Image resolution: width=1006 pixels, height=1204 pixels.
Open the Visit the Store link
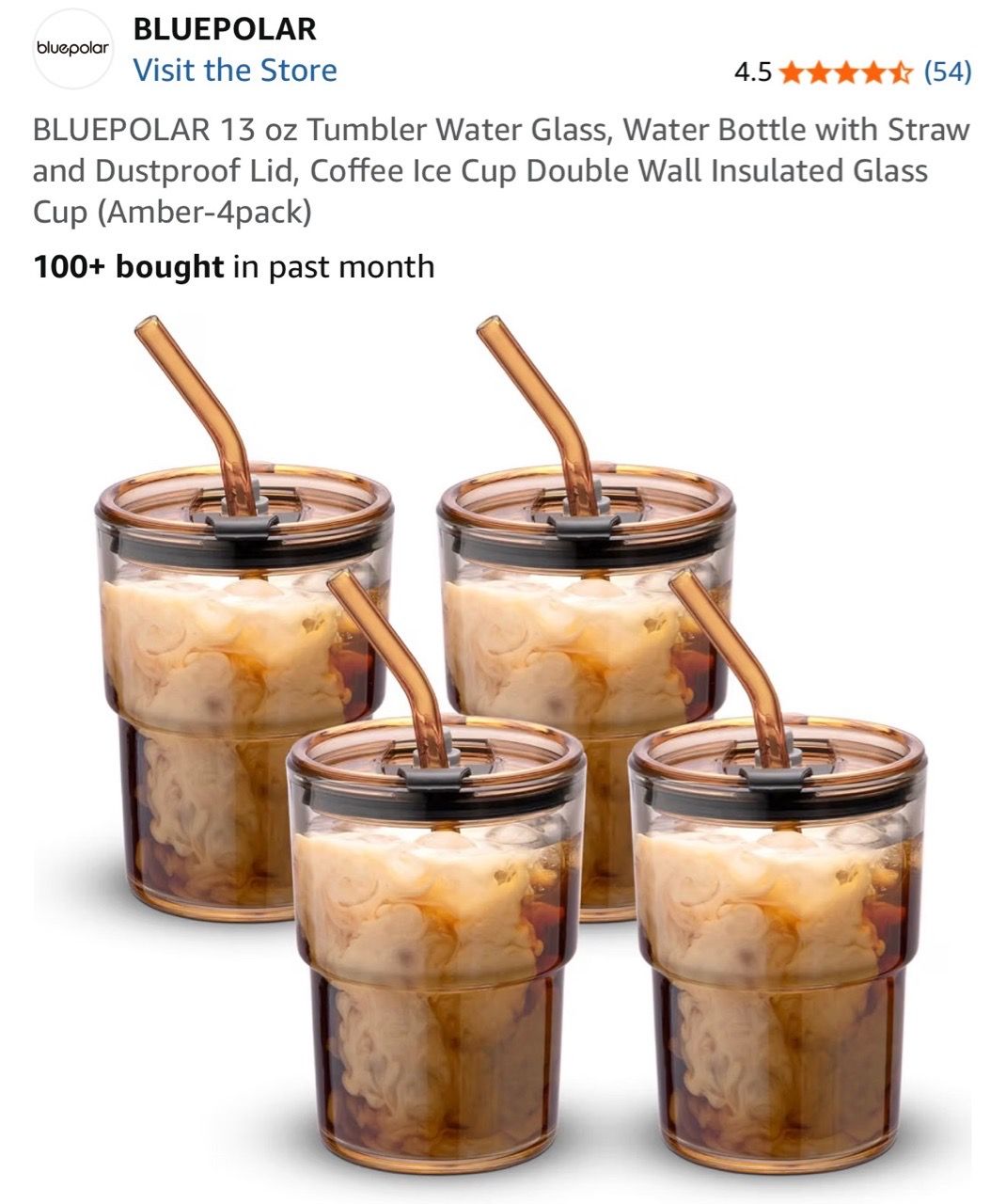(x=234, y=71)
